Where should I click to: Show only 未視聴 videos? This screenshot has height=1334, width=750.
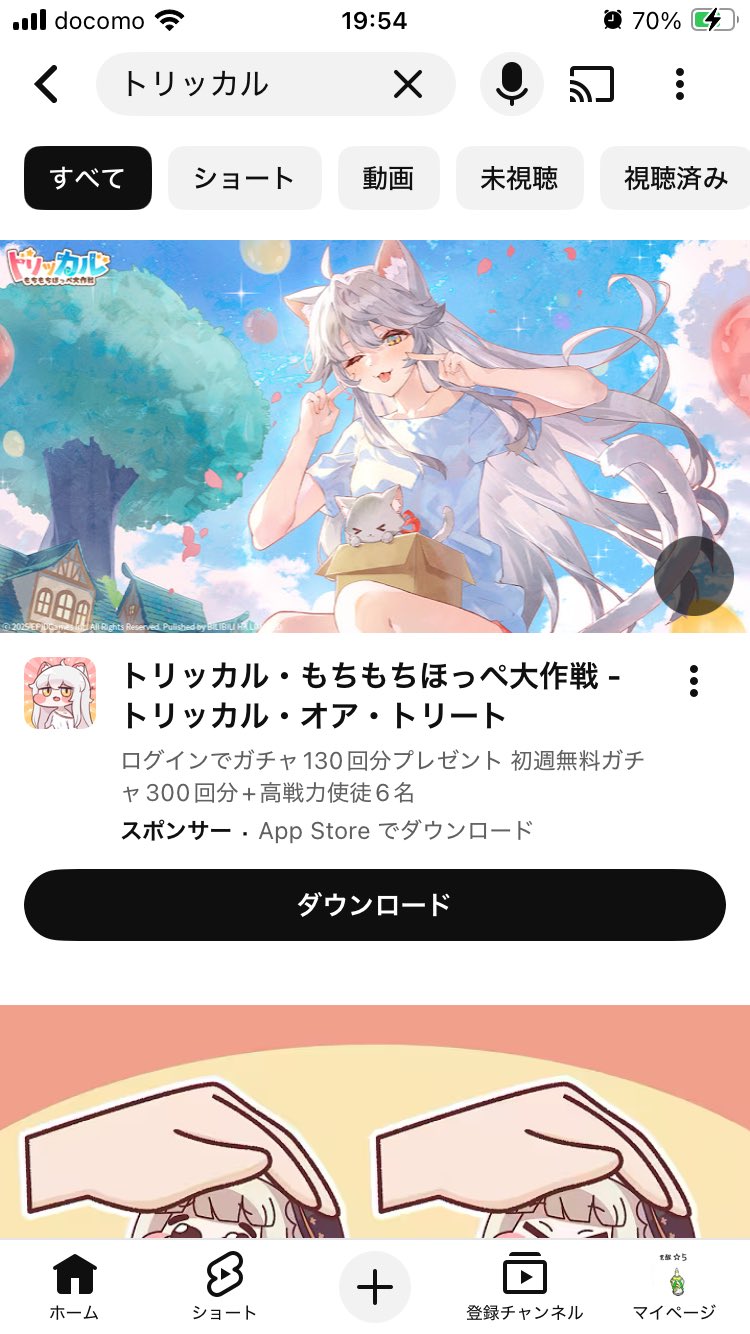click(519, 179)
